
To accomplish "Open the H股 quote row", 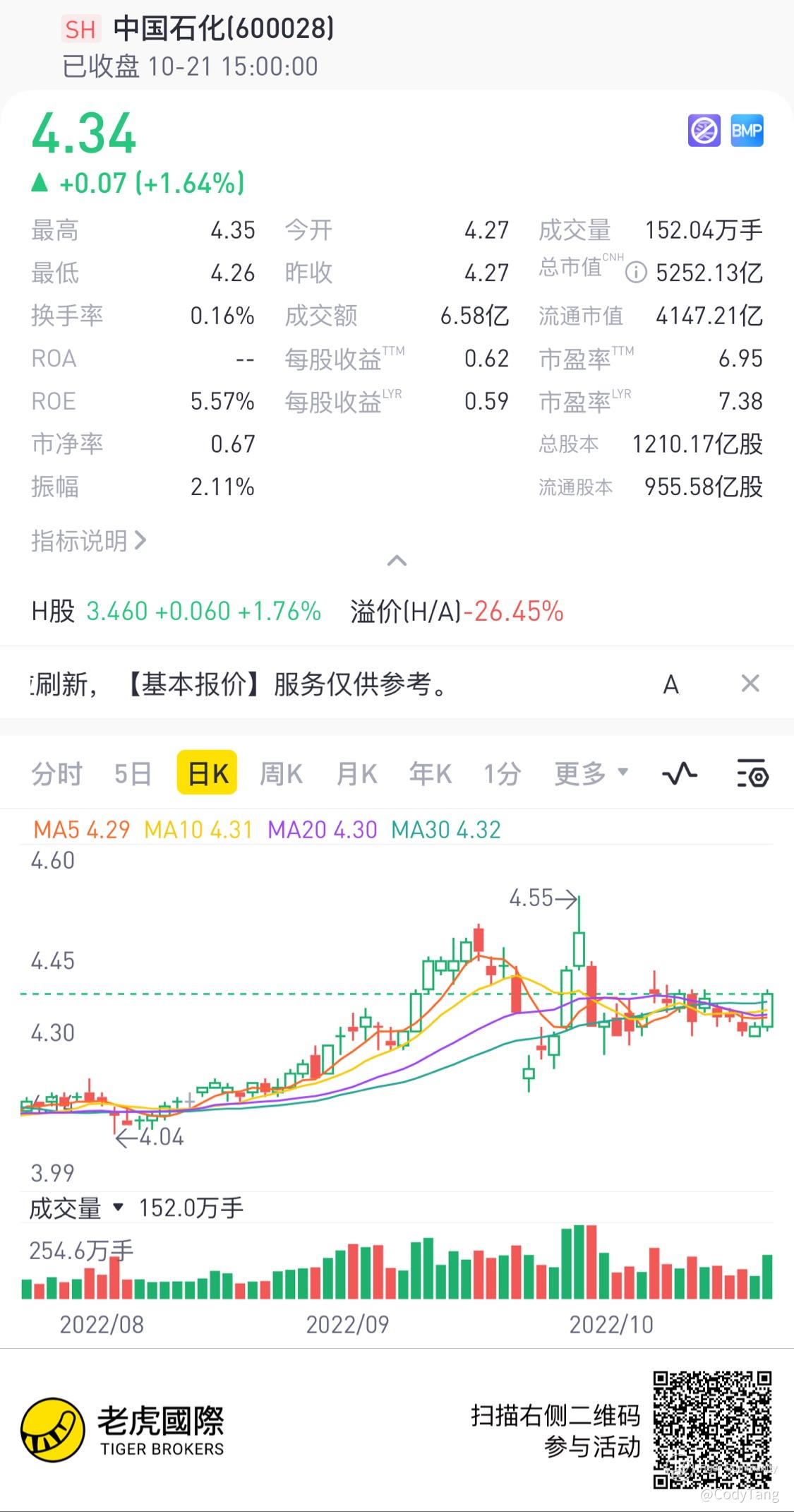I will [176, 612].
